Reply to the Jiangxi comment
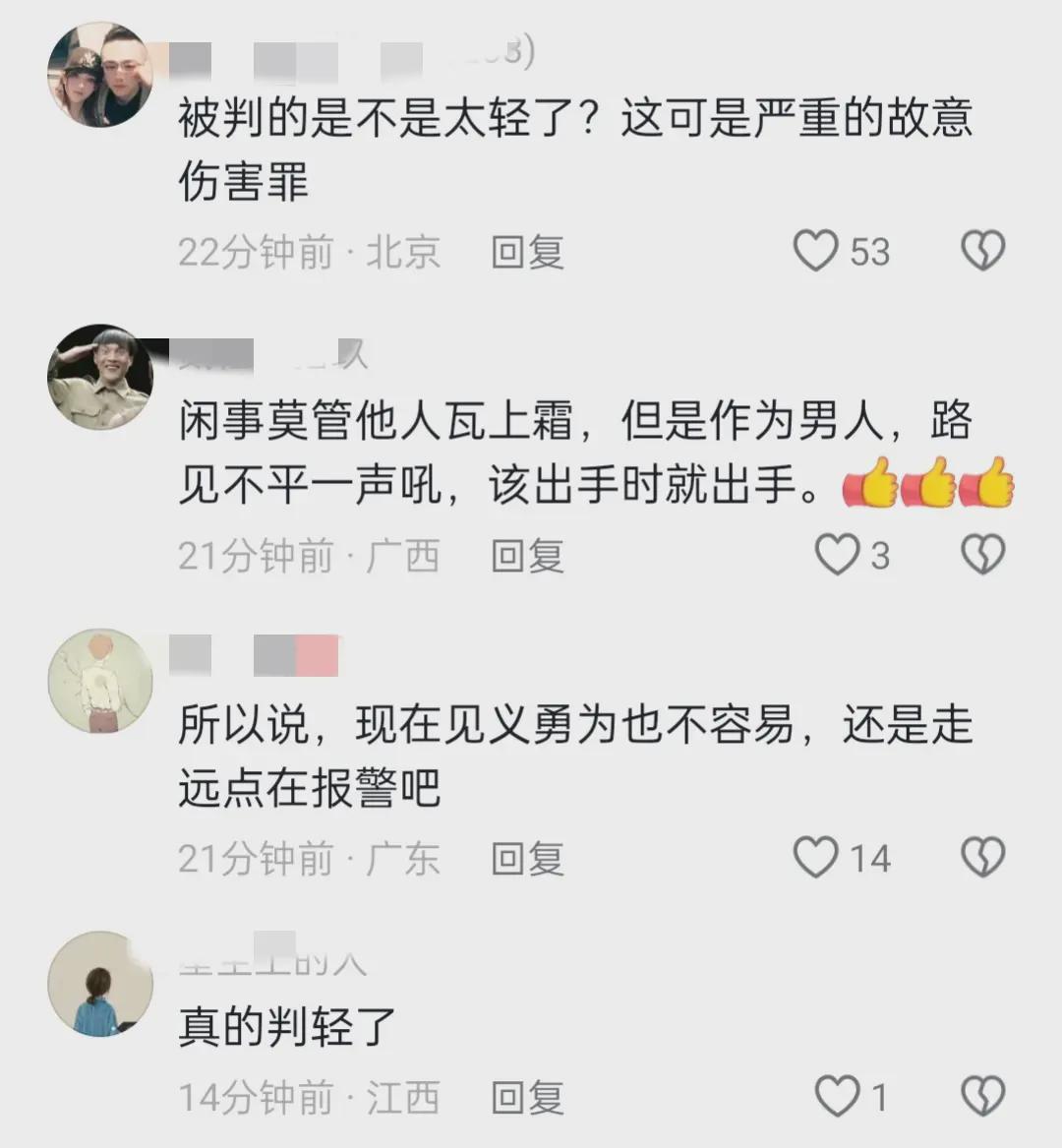Screen dimensions: 1062x1148 click(x=528, y=1097)
